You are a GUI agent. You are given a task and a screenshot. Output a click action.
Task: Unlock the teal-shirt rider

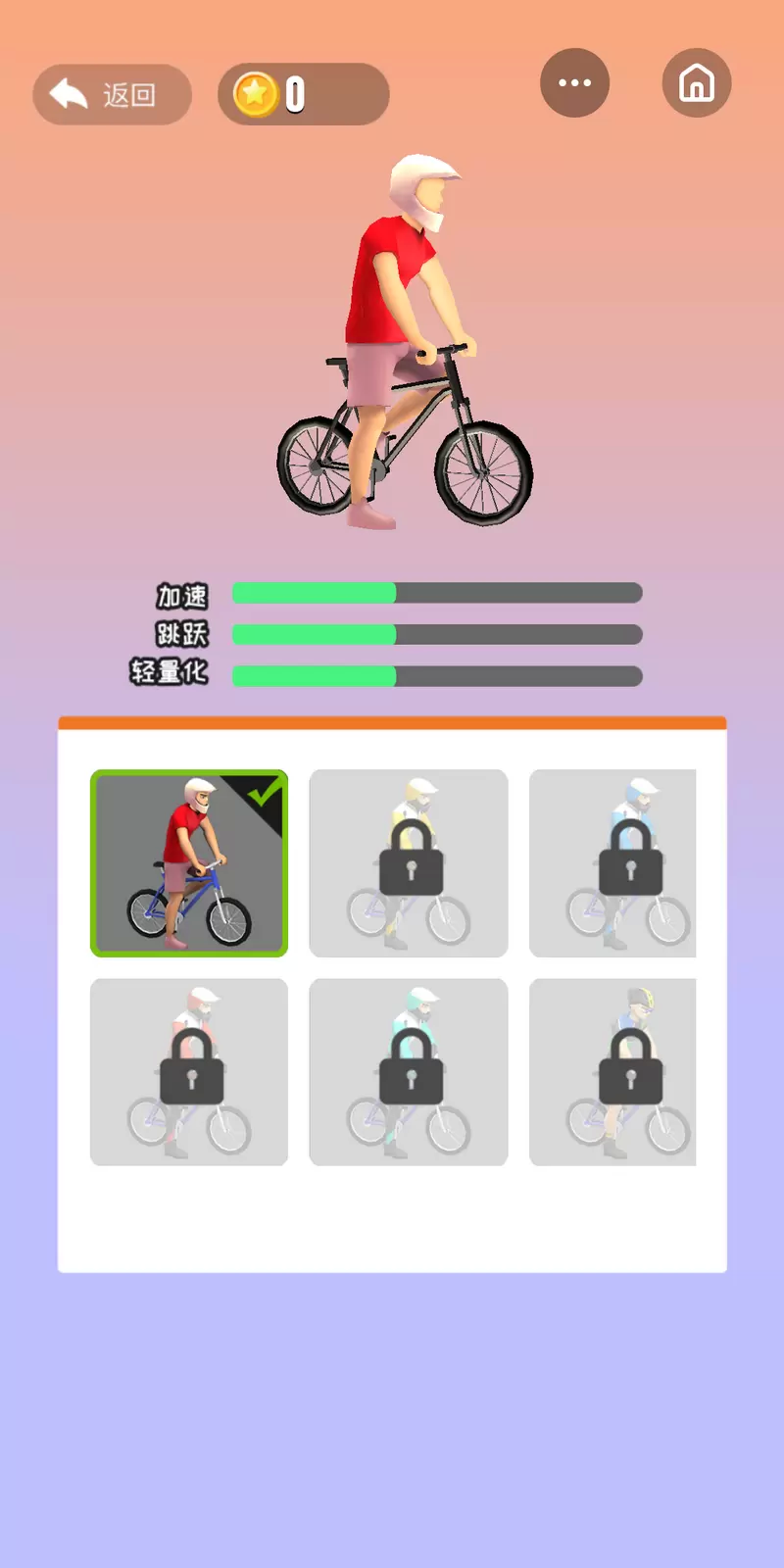pyautogui.click(x=409, y=1072)
